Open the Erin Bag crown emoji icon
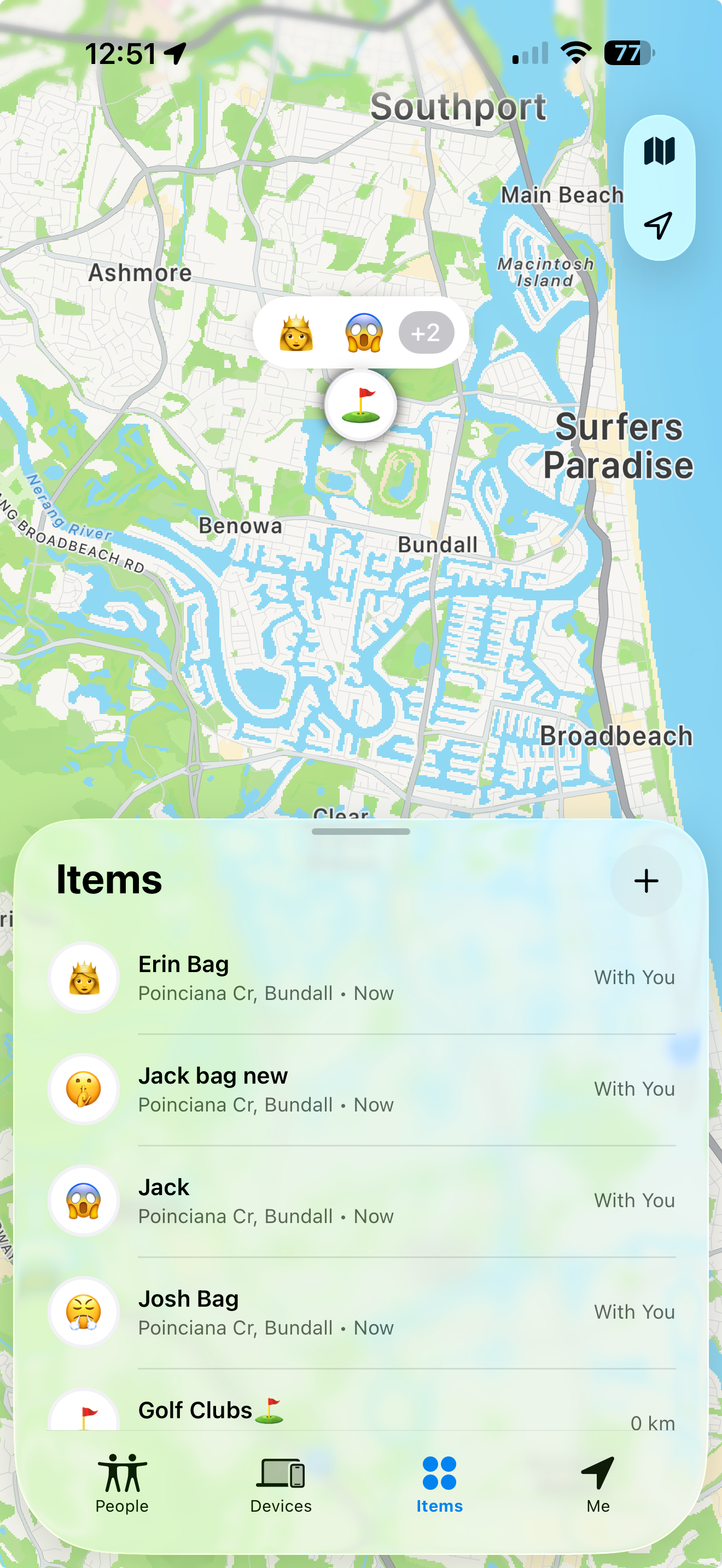Image resolution: width=722 pixels, height=1568 pixels. (x=83, y=978)
